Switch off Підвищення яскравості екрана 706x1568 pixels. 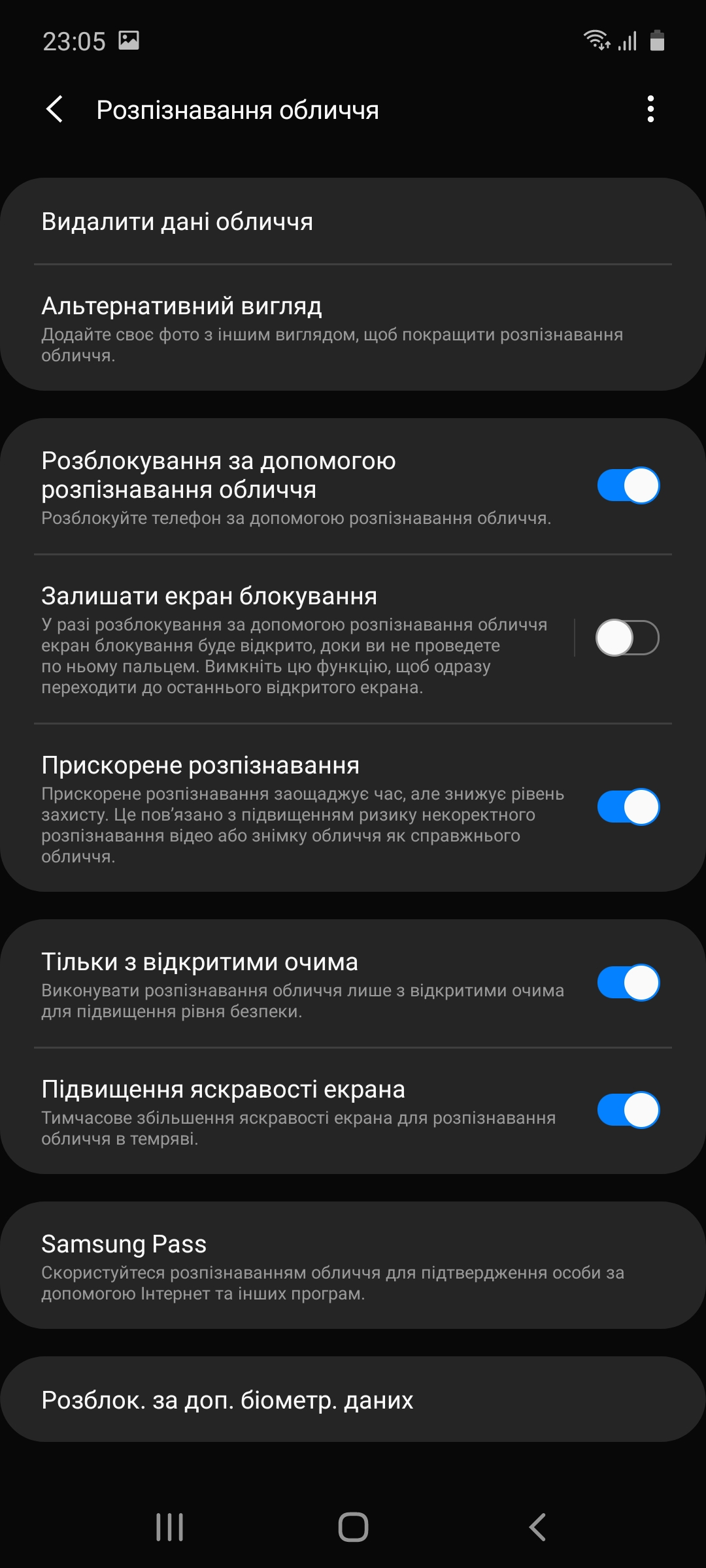pos(628,1110)
